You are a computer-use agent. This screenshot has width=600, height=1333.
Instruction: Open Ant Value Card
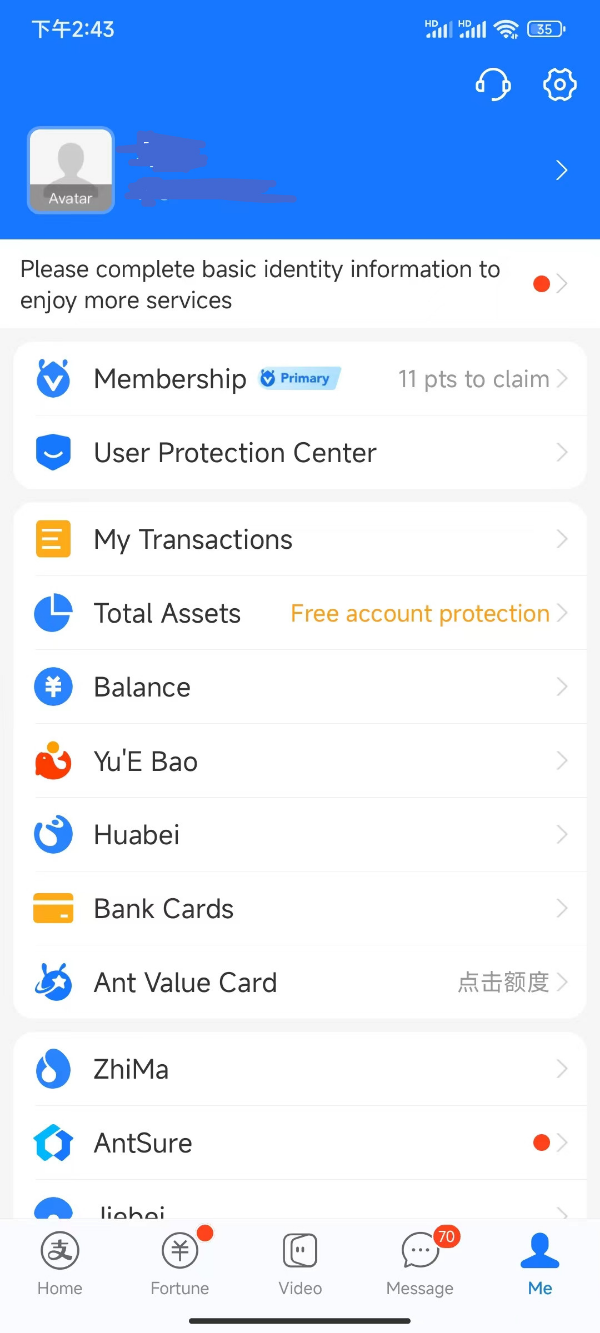[300, 983]
